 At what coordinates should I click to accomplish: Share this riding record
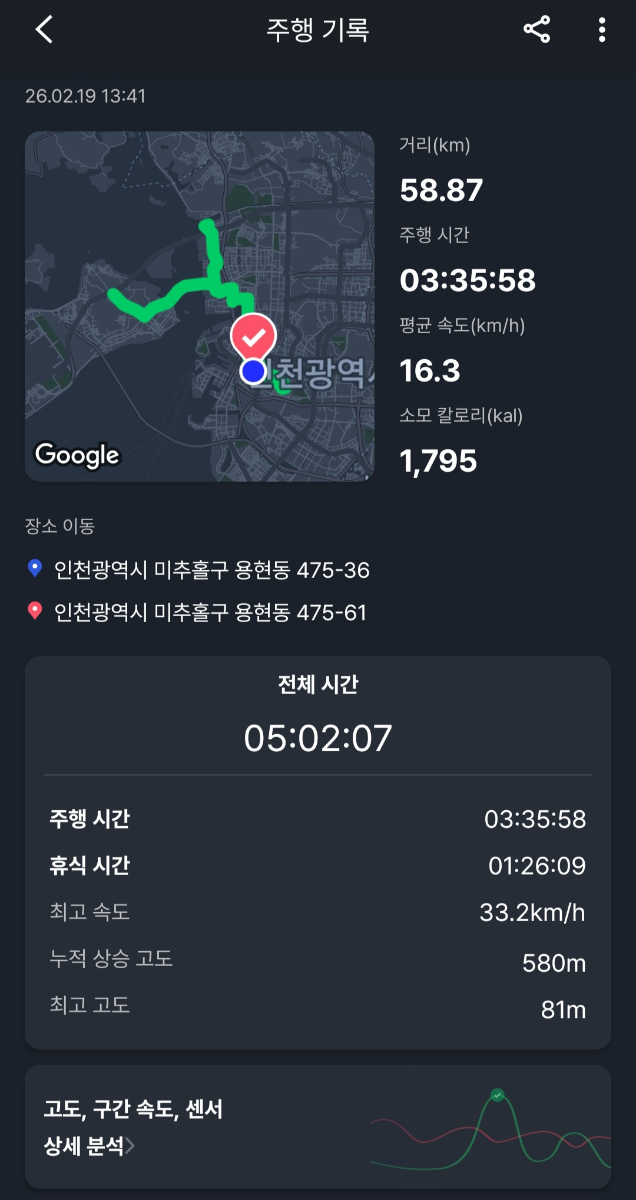click(537, 30)
